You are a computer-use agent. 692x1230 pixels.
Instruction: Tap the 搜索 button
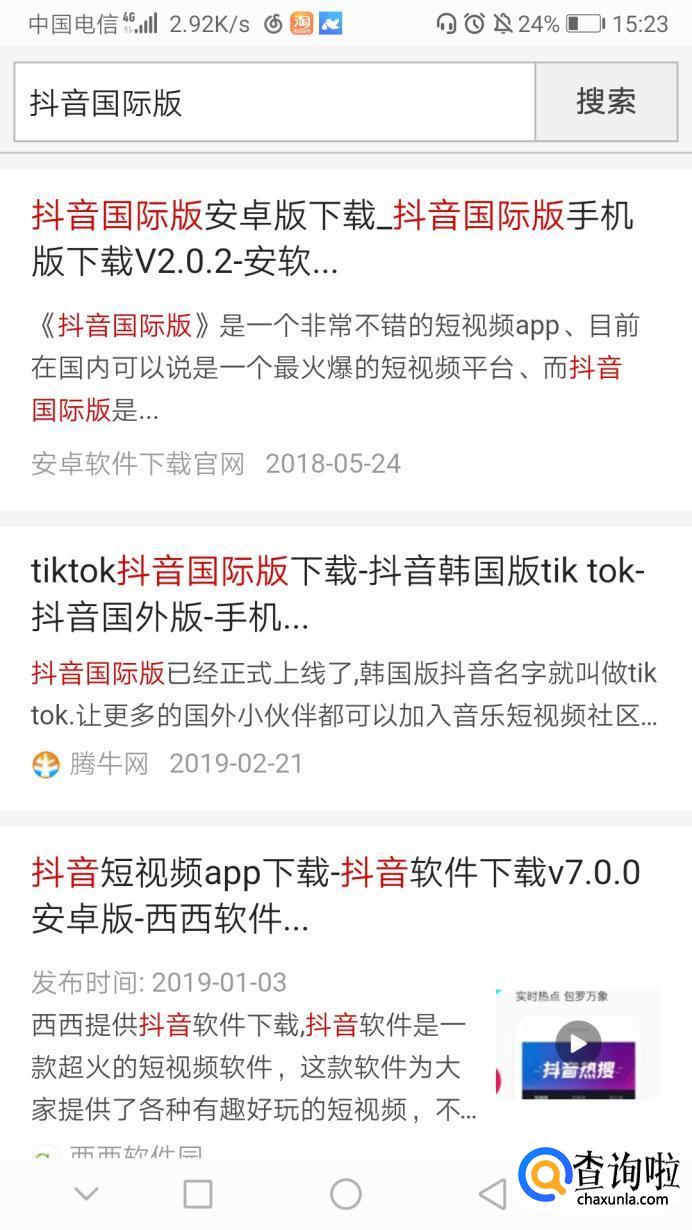point(606,102)
